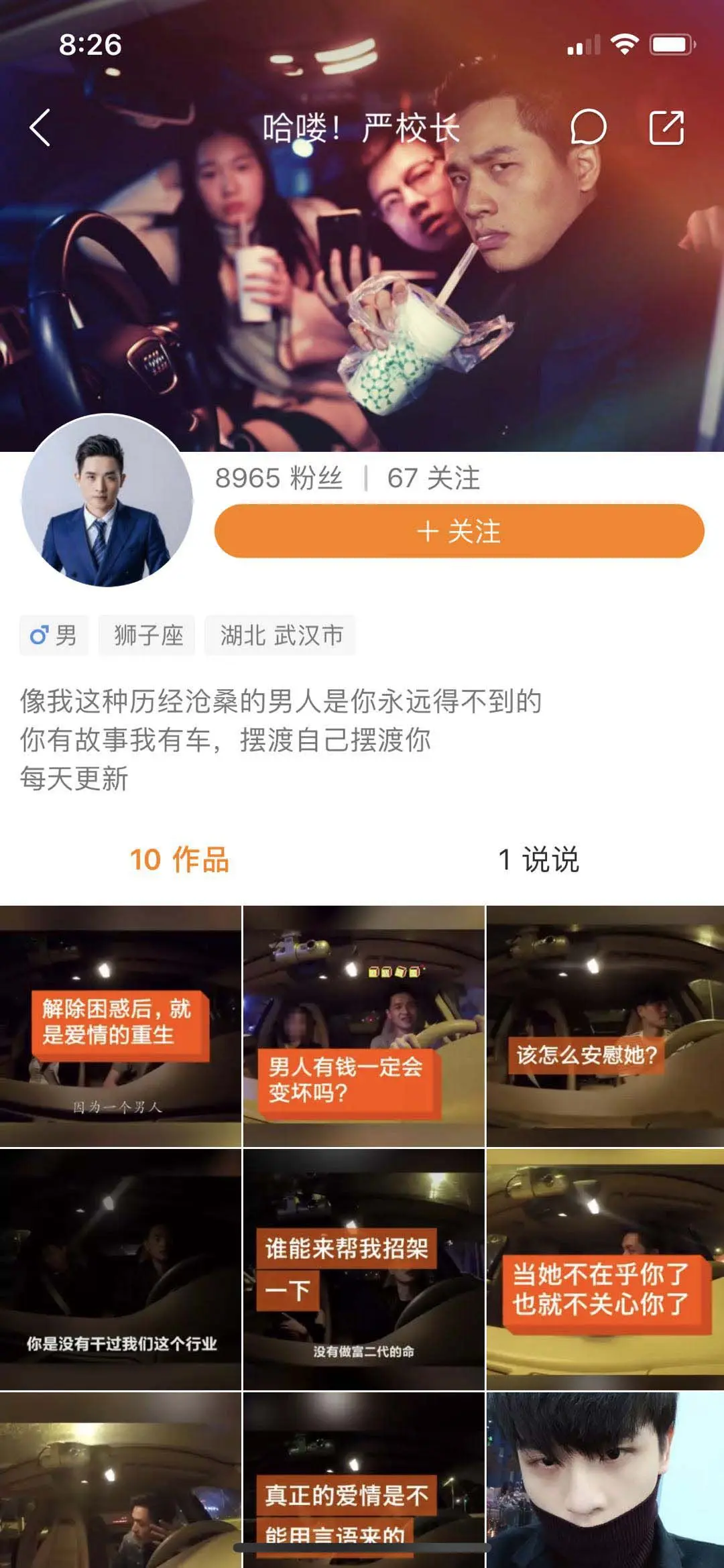Share this profile via the share icon

pos(666,127)
